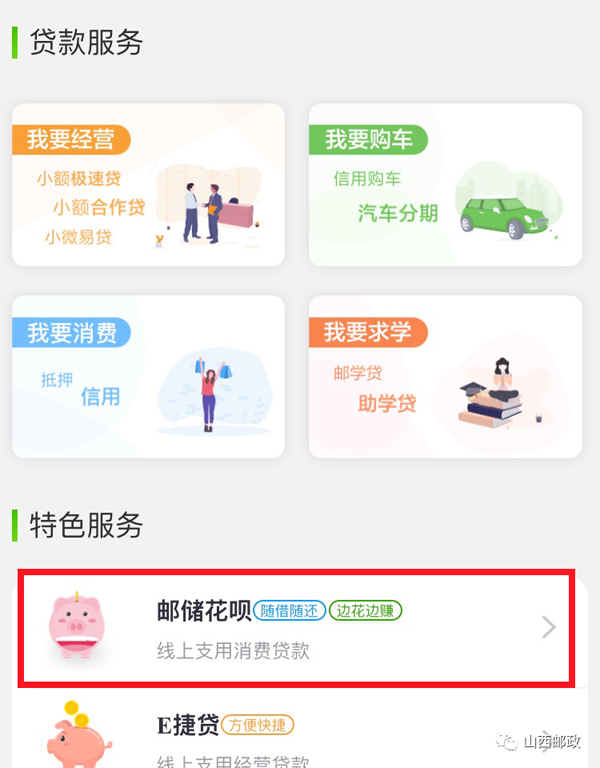Open the 我要经营 loan card
The image size is (600, 768).
148,185
